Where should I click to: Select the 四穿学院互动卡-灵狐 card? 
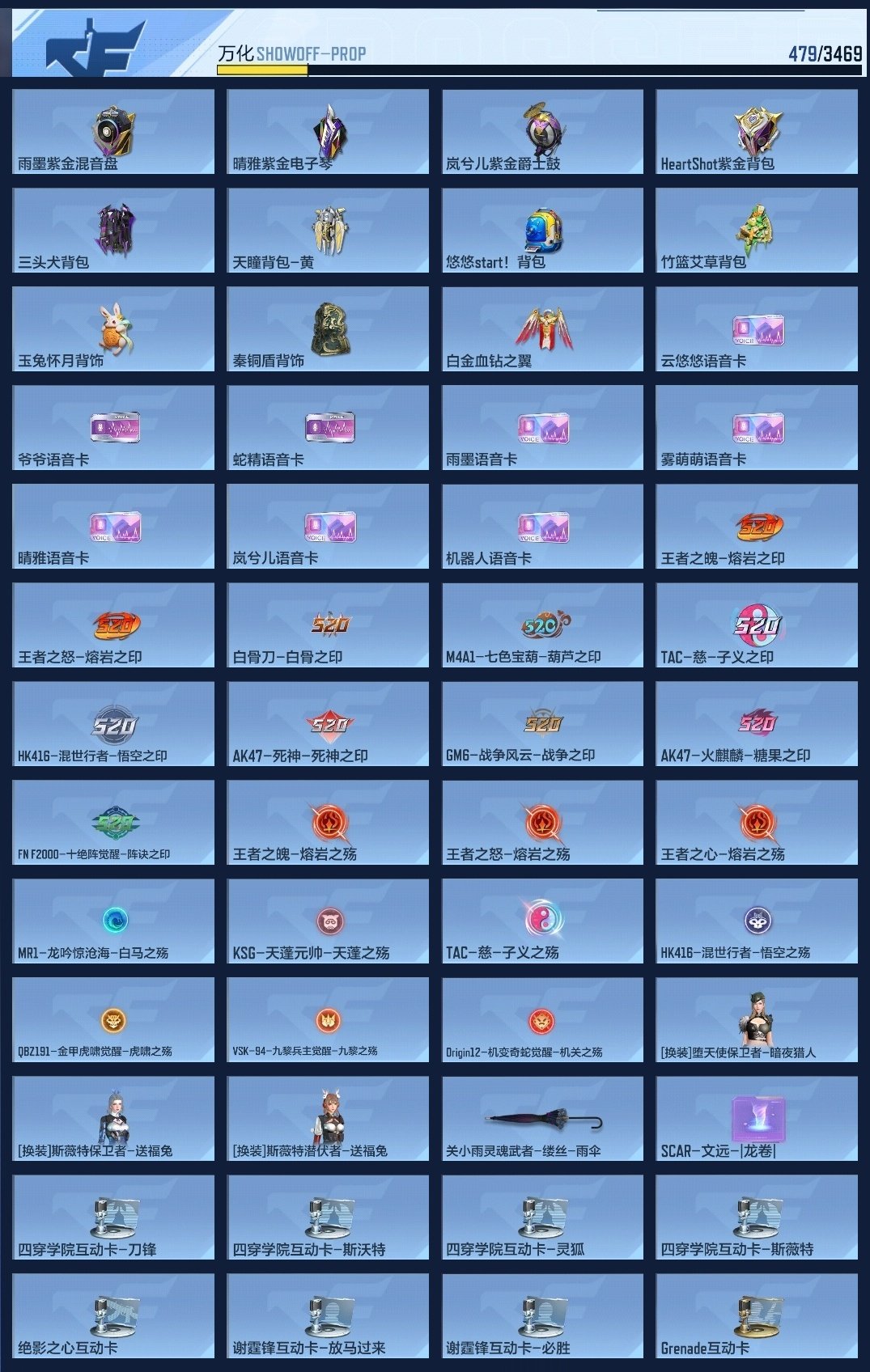click(x=544, y=1216)
